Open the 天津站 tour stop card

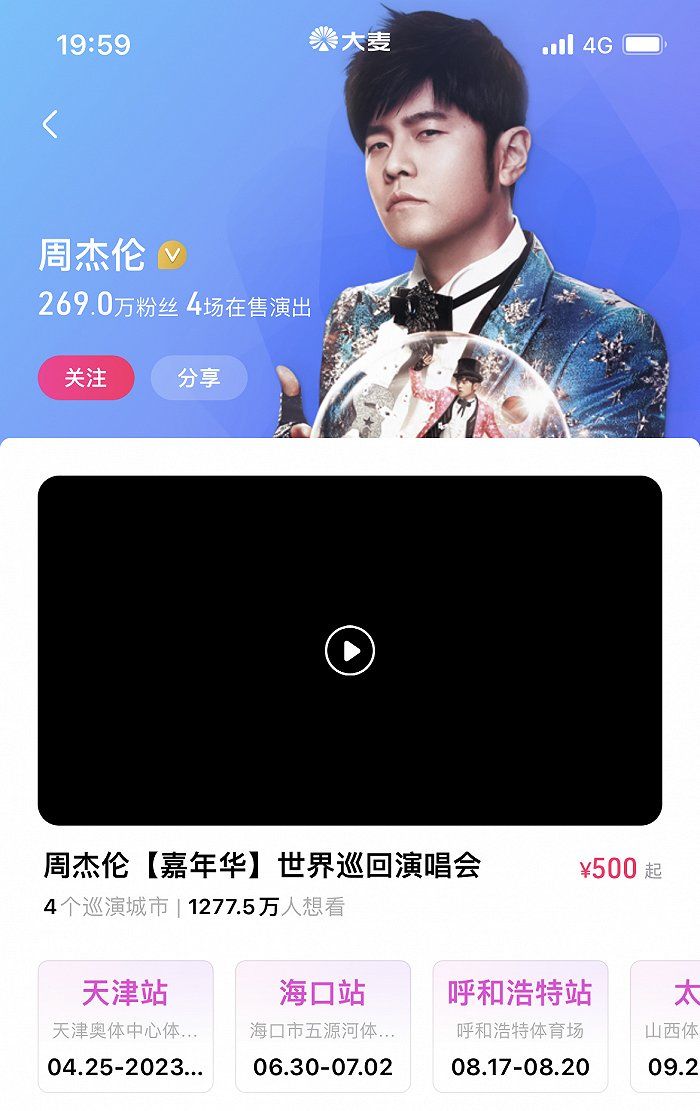(x=125, y=1026)
